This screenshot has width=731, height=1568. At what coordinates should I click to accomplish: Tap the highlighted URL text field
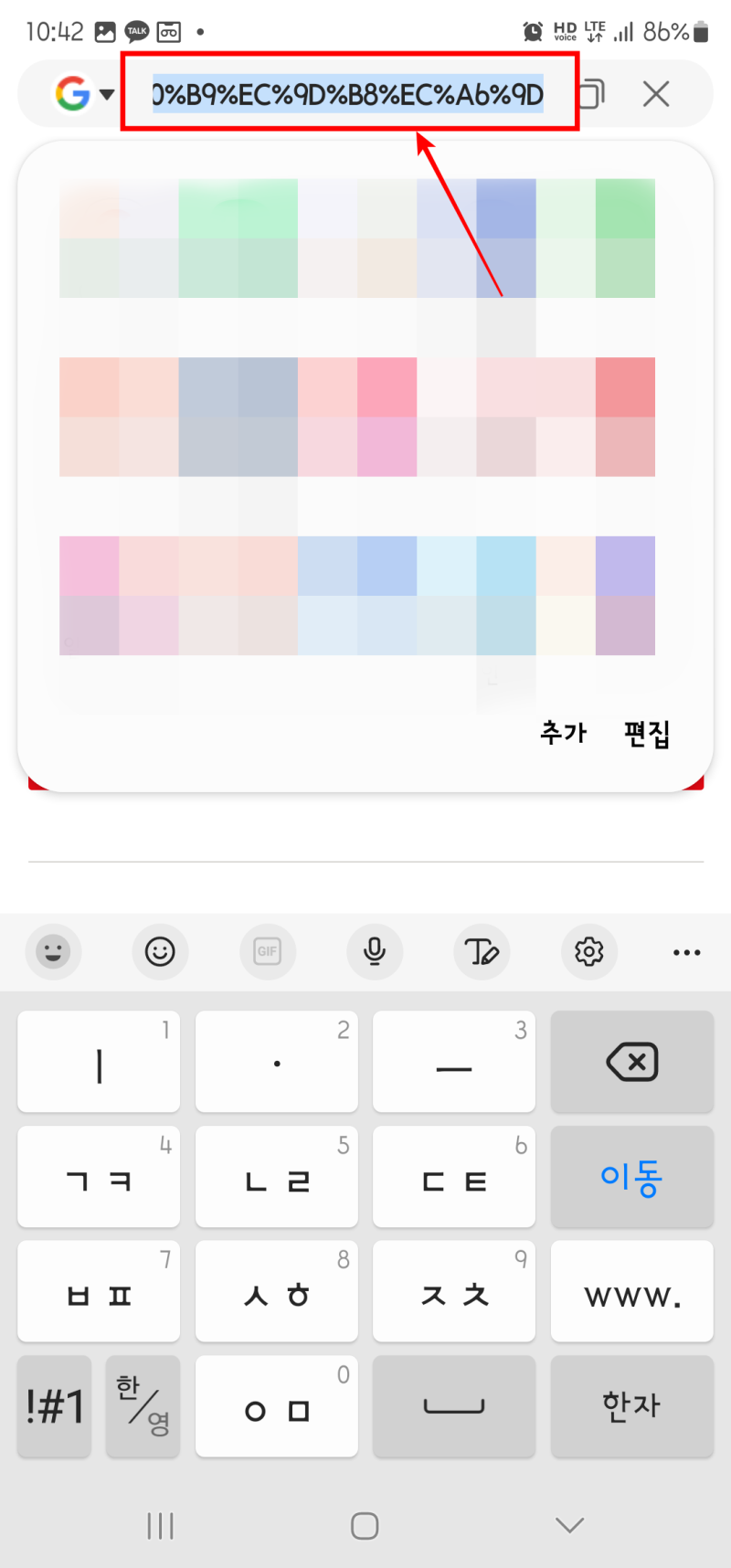coord(347,92)
